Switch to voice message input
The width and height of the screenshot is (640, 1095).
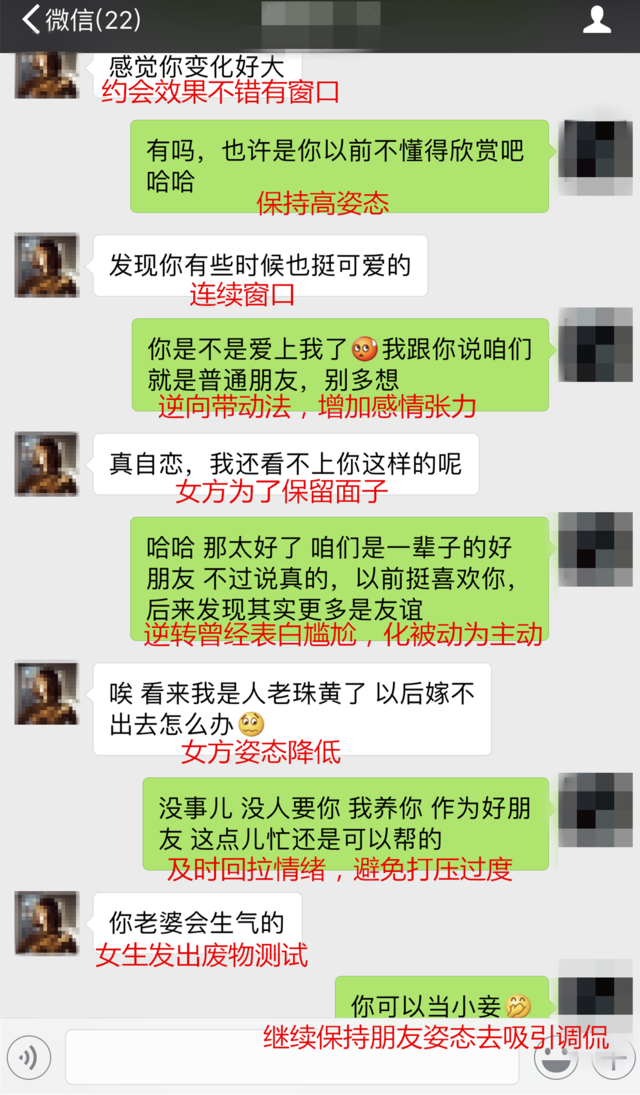click(29, 1057)
